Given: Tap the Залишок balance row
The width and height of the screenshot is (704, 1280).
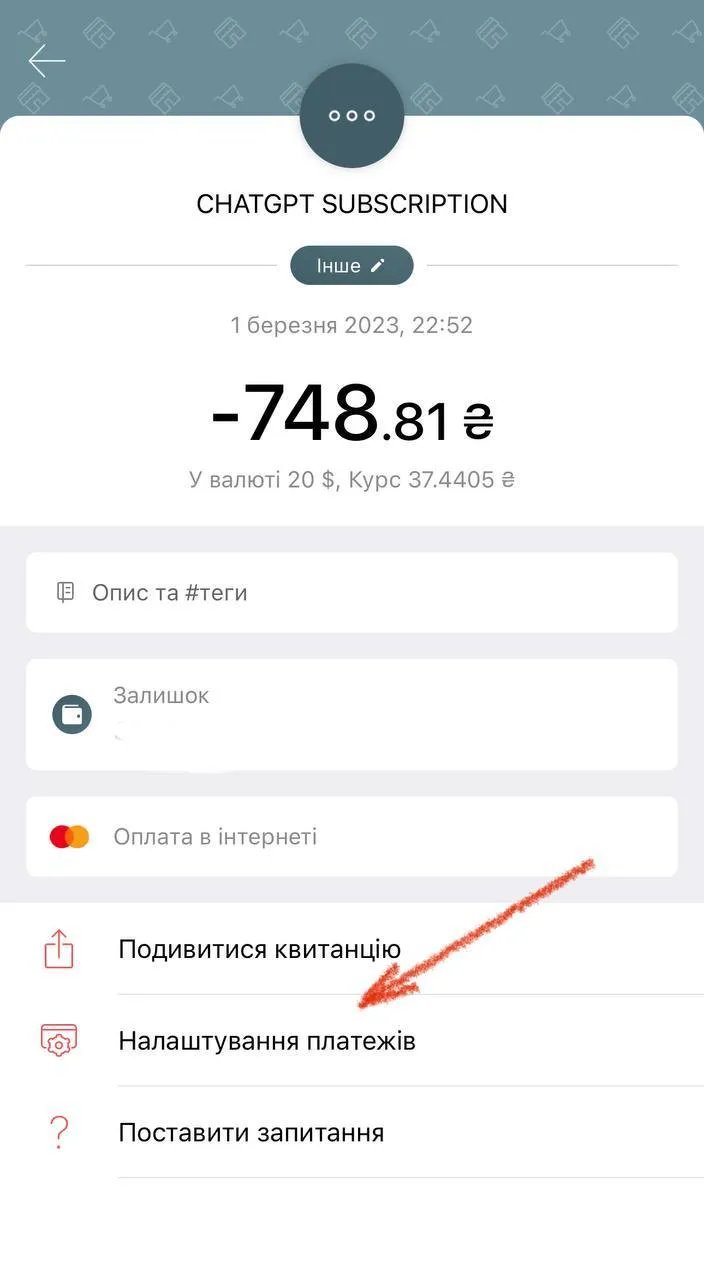Looking at the screenshot, I should click(x=351, y=714).
